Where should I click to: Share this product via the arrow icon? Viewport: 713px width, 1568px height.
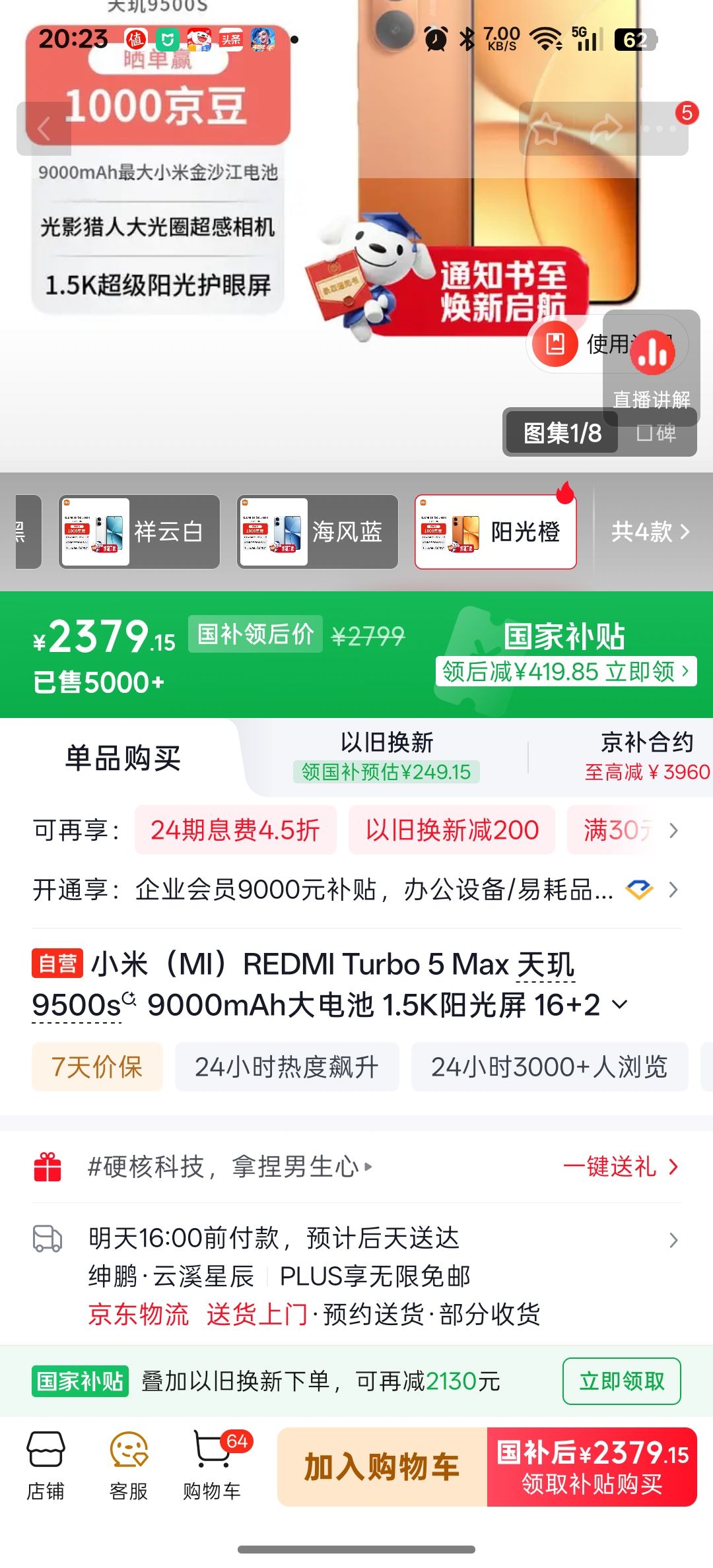605,129
